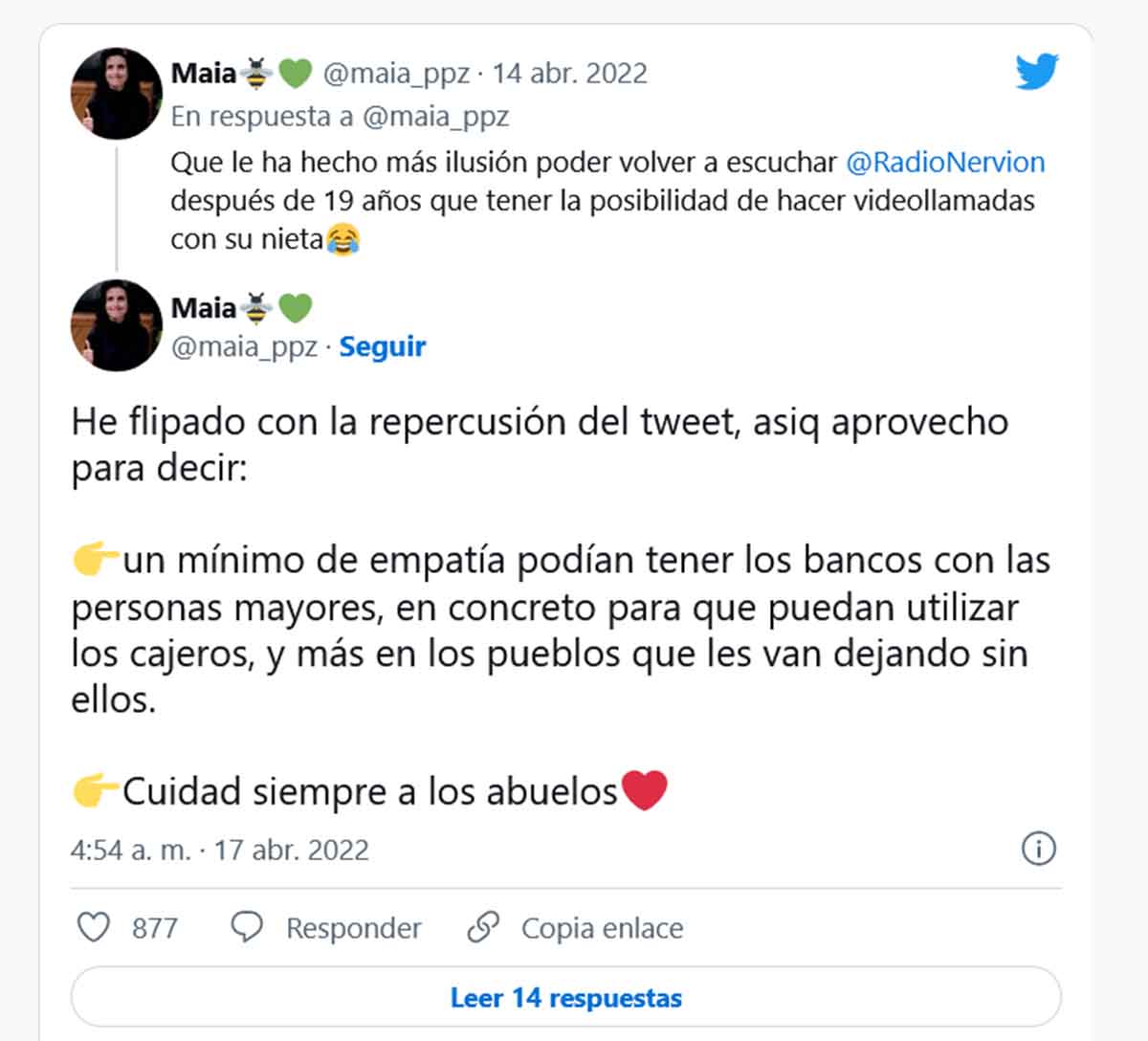The height and width of the screenshot is (1041, 1148).
Task: Open the 14 abr. 2022 date link
Action: [x=569, y=73]
